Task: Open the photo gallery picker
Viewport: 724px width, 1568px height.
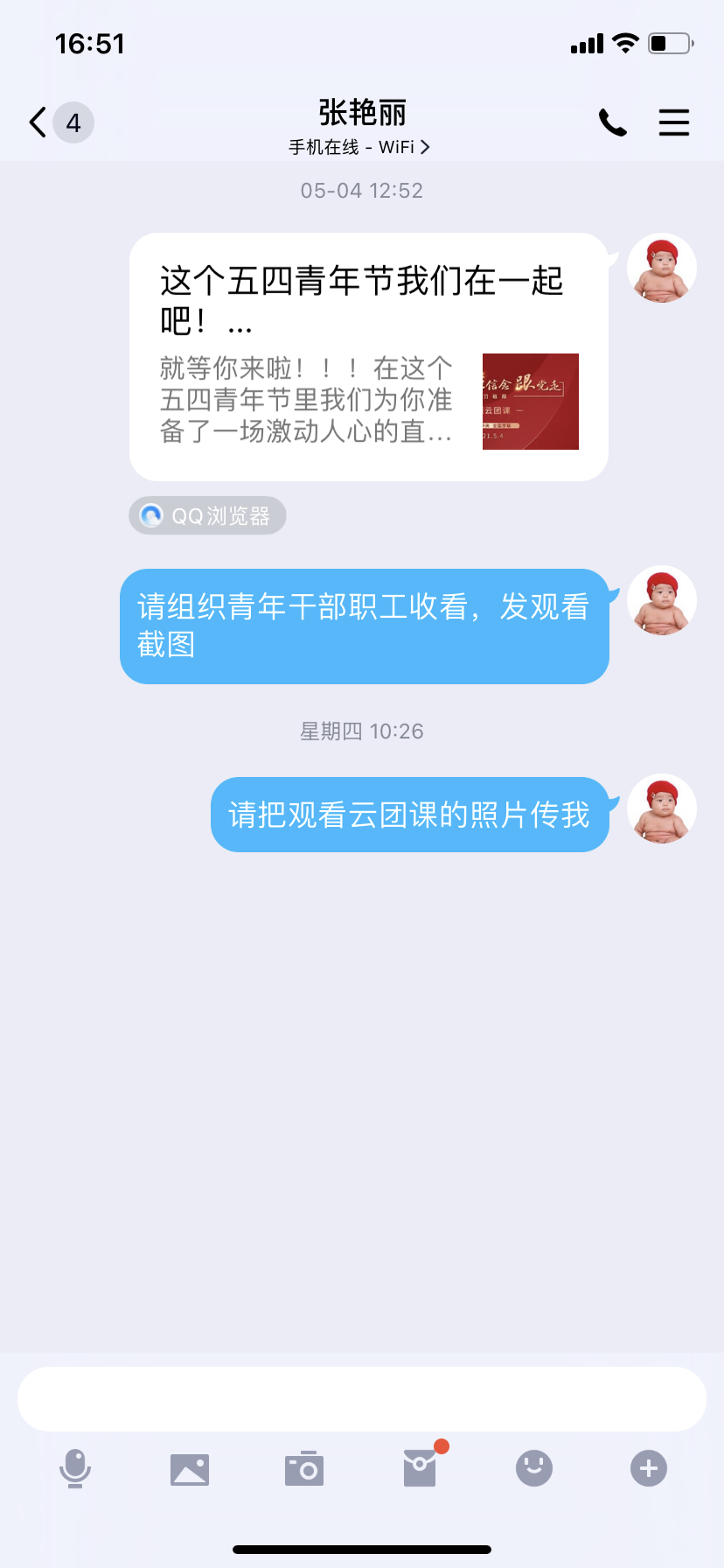Action: pyautogui.click(x=190, y=1469)
